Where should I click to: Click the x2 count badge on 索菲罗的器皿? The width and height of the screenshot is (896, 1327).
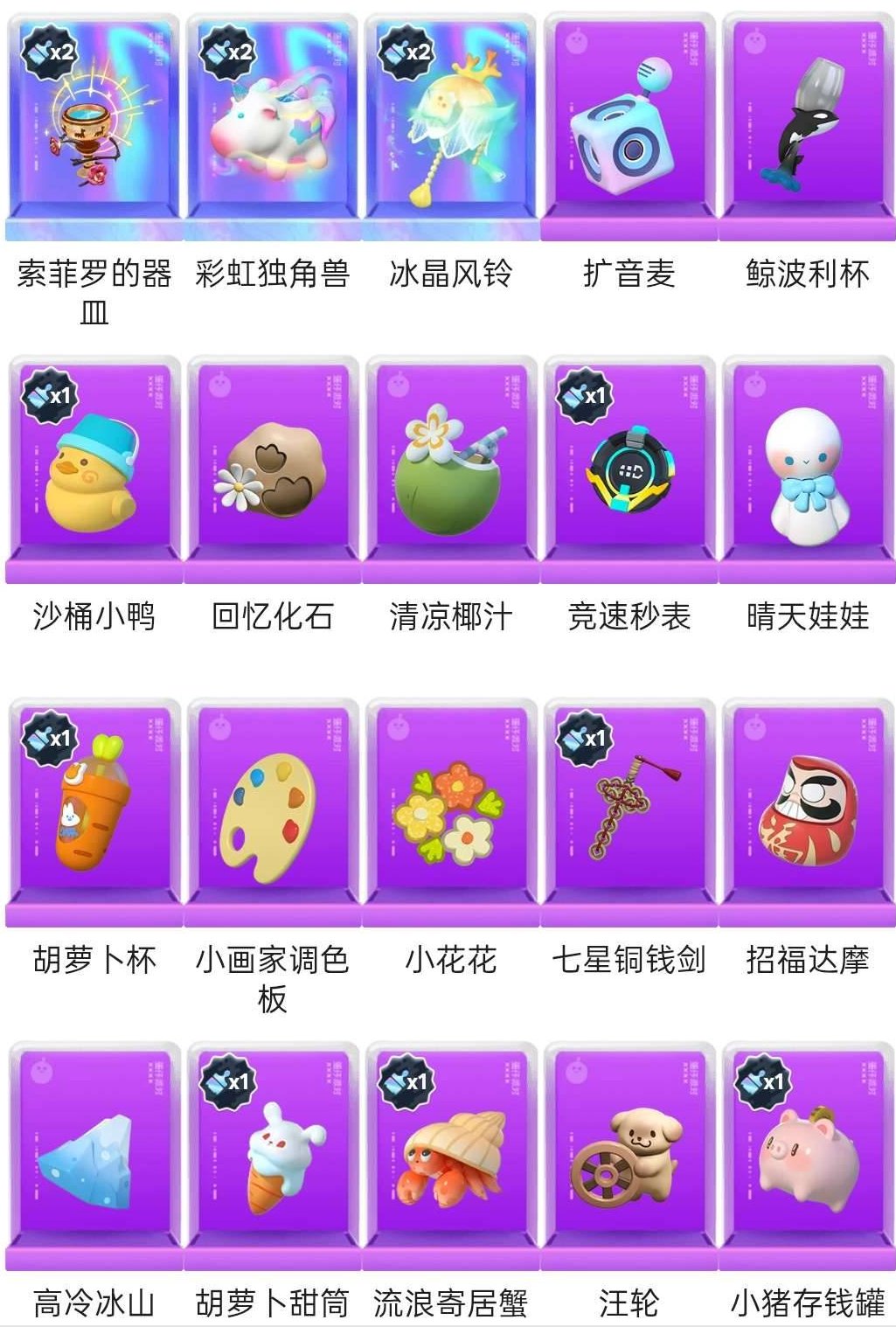pyautogui.click(x=48, y=50)
